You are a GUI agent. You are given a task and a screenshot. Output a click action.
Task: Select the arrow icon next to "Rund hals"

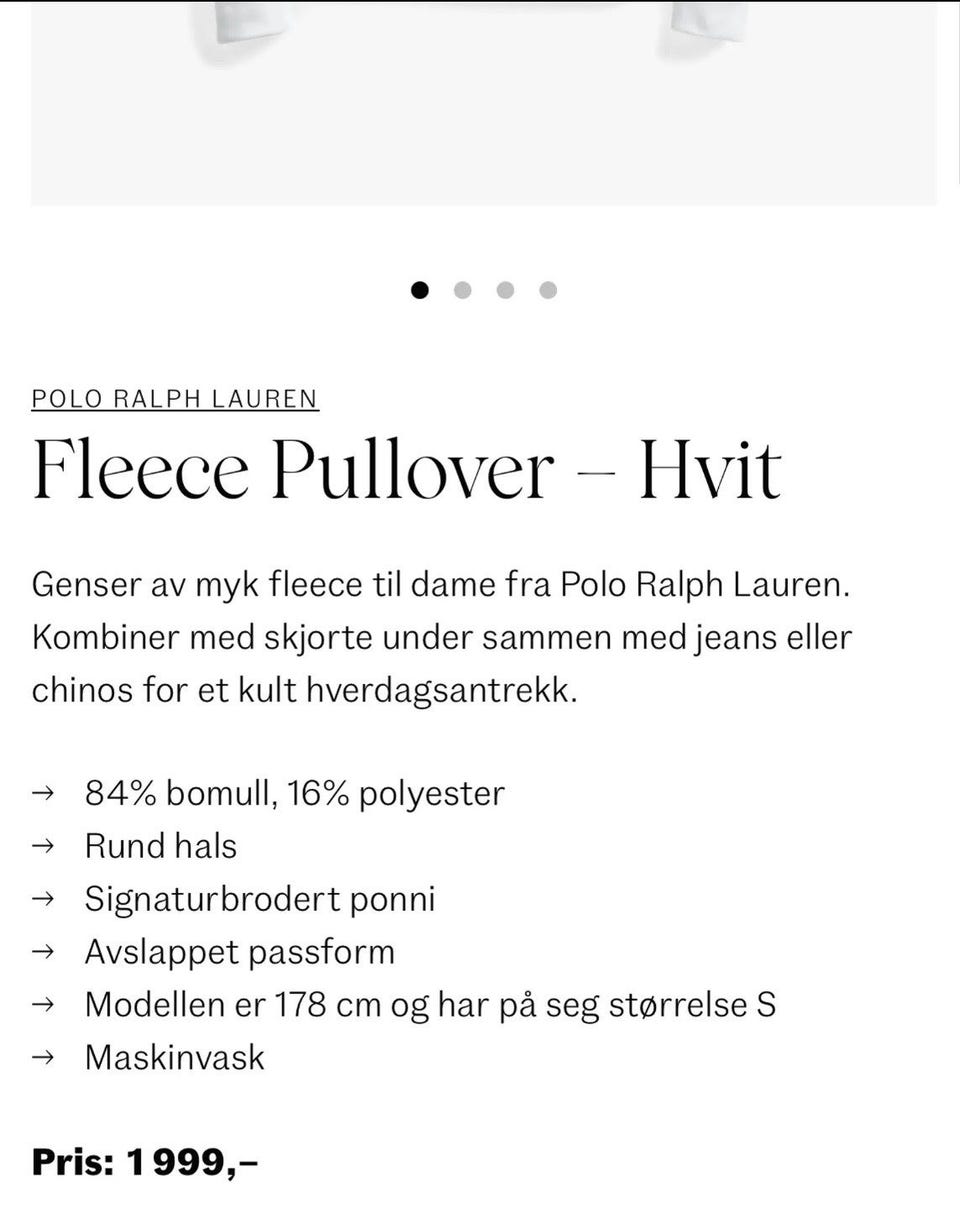click(42, 846)
